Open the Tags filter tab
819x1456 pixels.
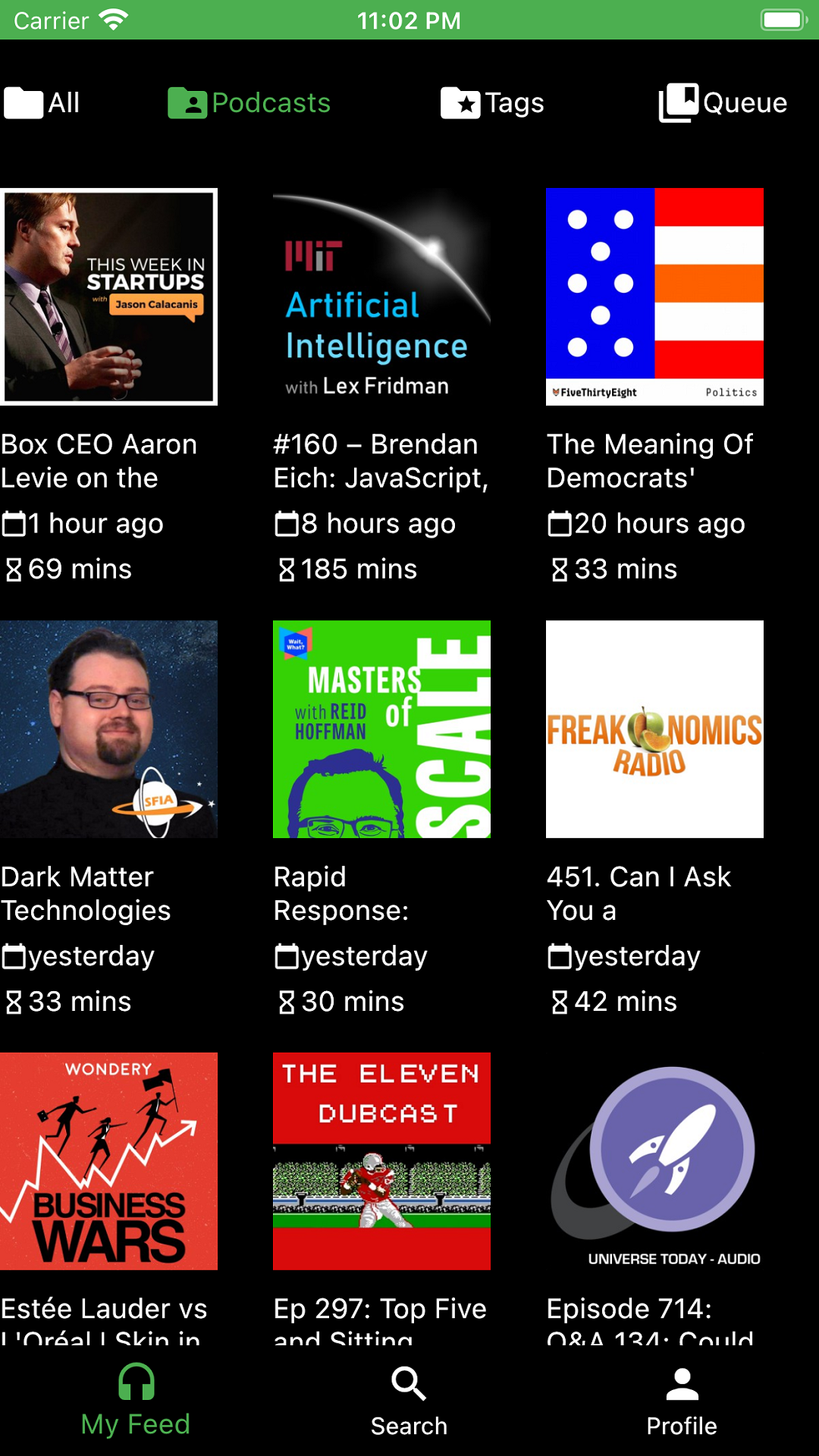[x=493, y=103]
